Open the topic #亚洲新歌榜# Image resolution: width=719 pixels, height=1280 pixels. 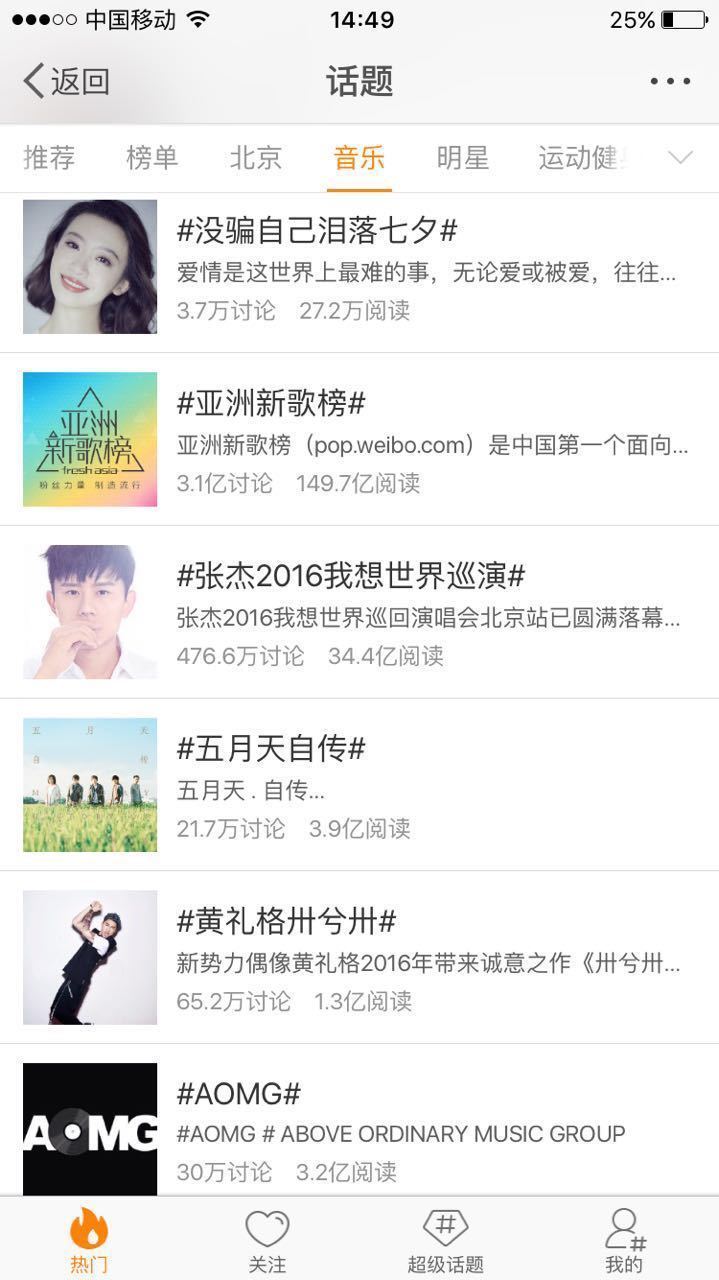[271, 404]
